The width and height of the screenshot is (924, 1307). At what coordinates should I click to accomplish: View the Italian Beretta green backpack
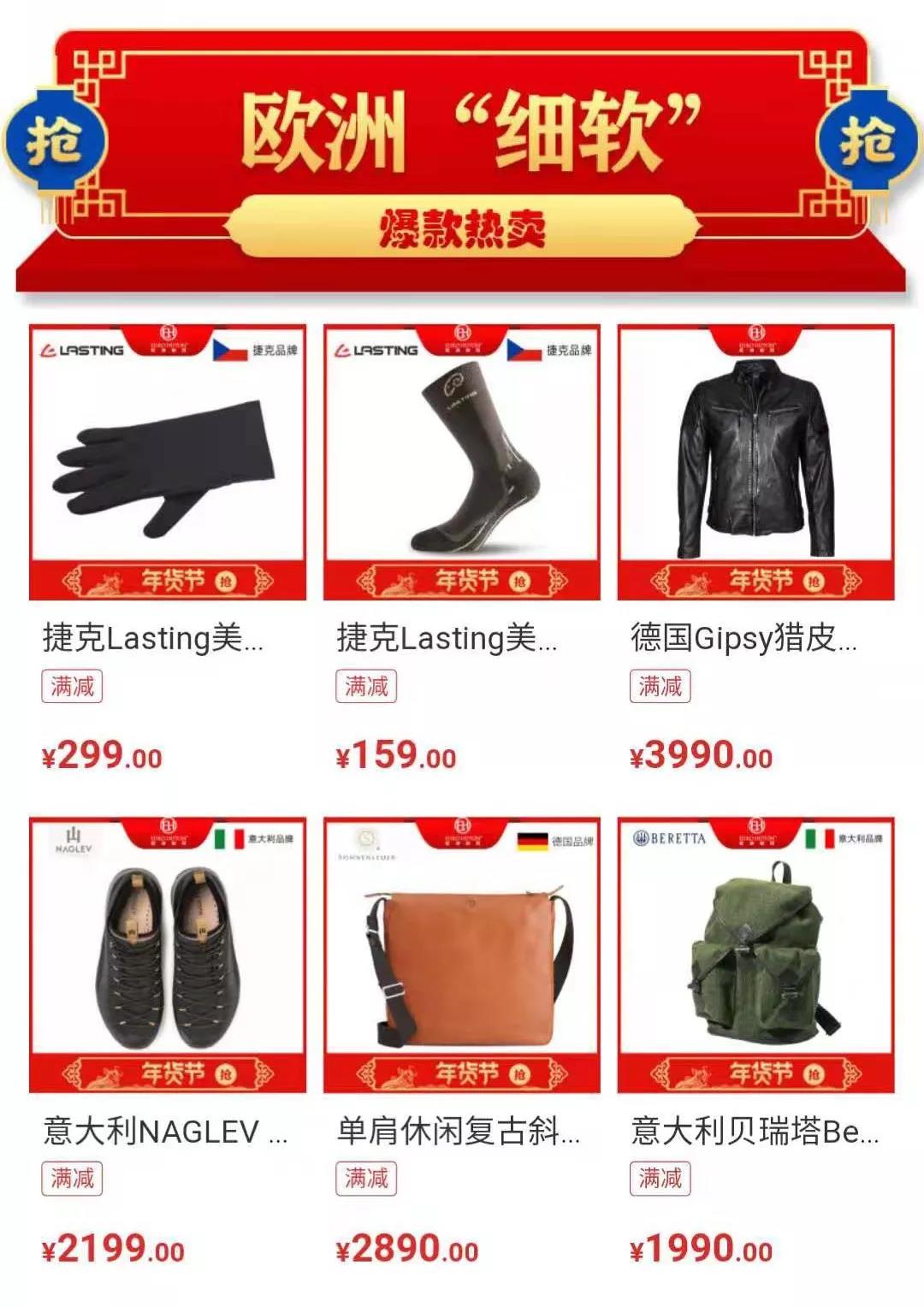[x=755, y=954]
